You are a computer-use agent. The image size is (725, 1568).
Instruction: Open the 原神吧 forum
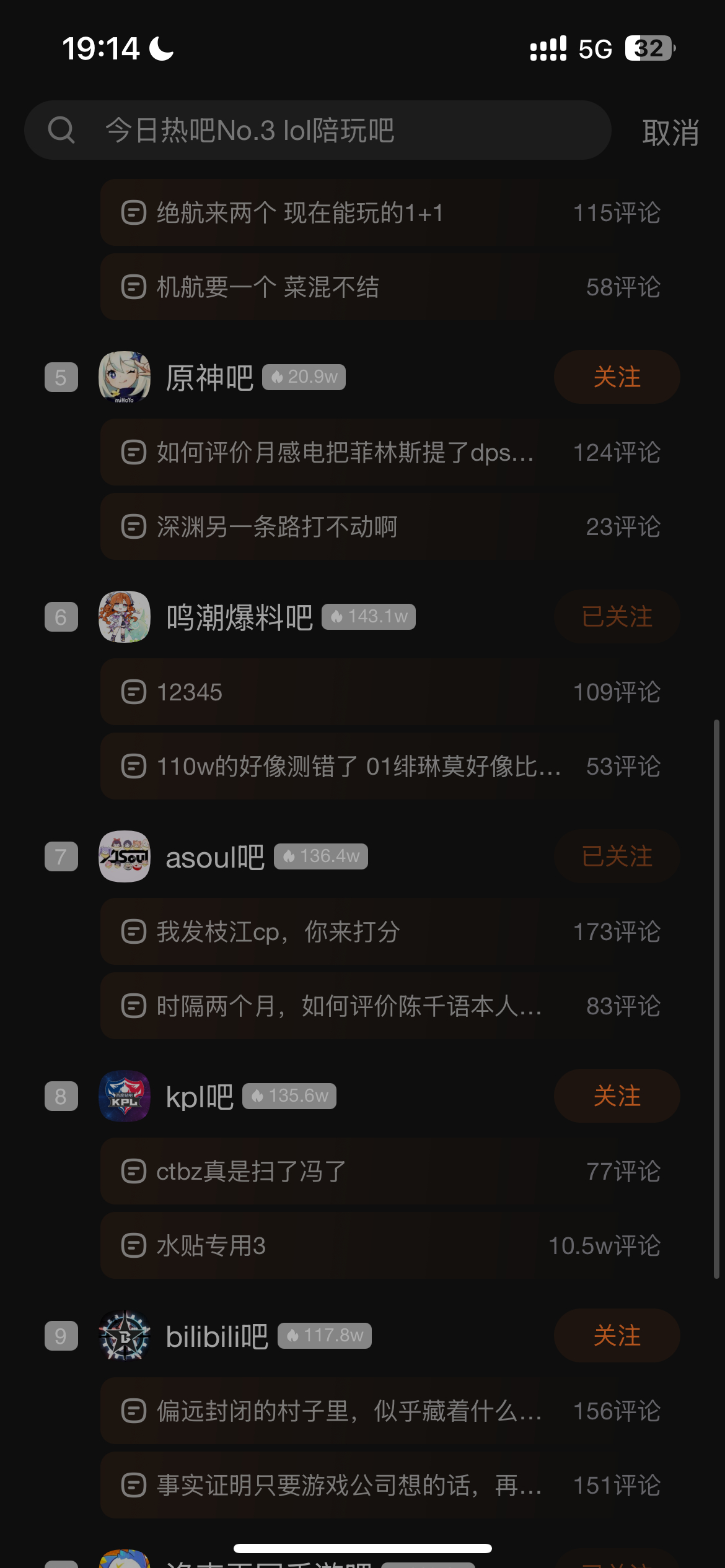coord(209,378)
